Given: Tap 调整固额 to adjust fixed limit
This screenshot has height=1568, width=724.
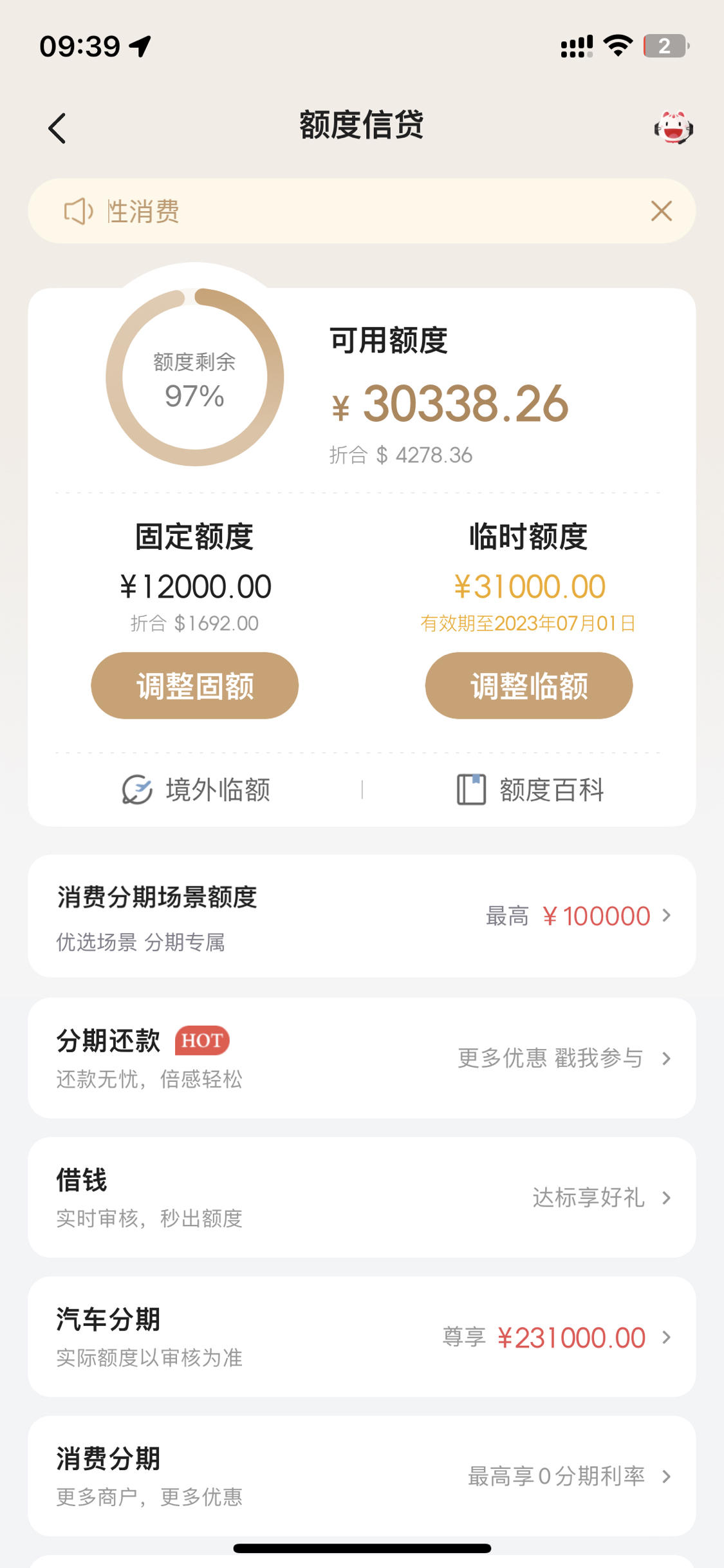Looking at the screenshot, I should click(194, 686).
